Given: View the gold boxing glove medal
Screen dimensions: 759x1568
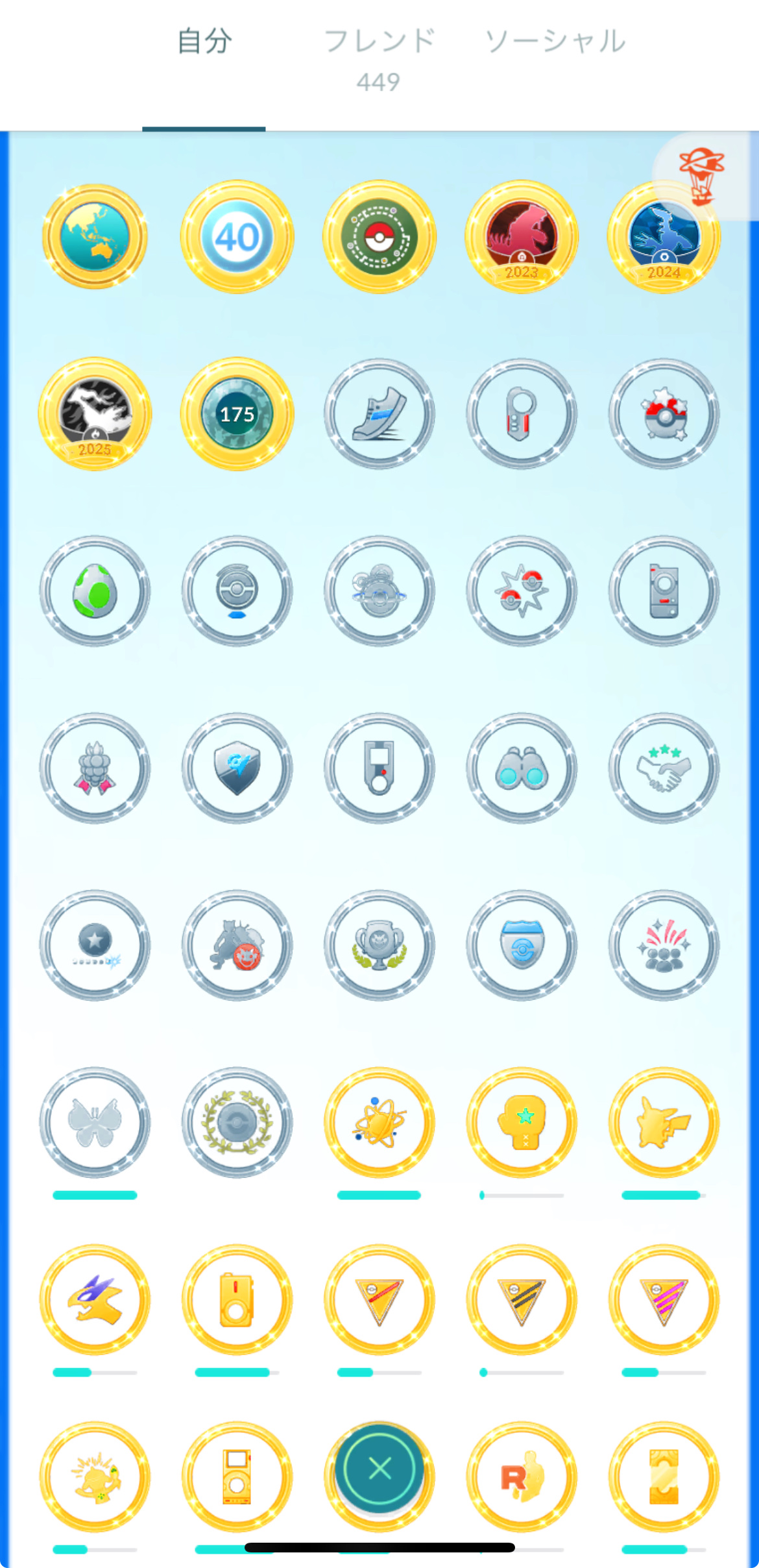Looking at the screenshot, I should [x=522, y=1123].
